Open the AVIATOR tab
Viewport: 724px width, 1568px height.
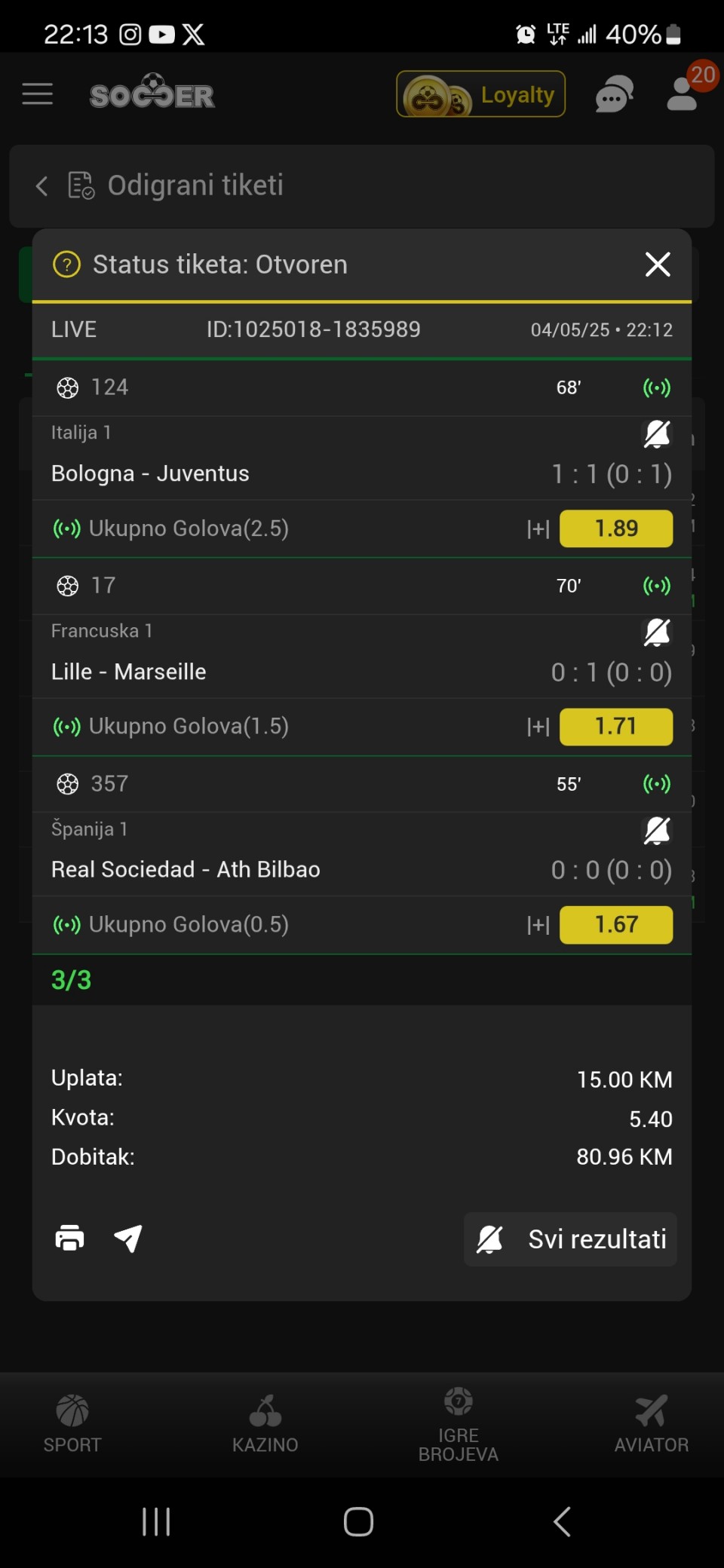(x=652, y=1424)
